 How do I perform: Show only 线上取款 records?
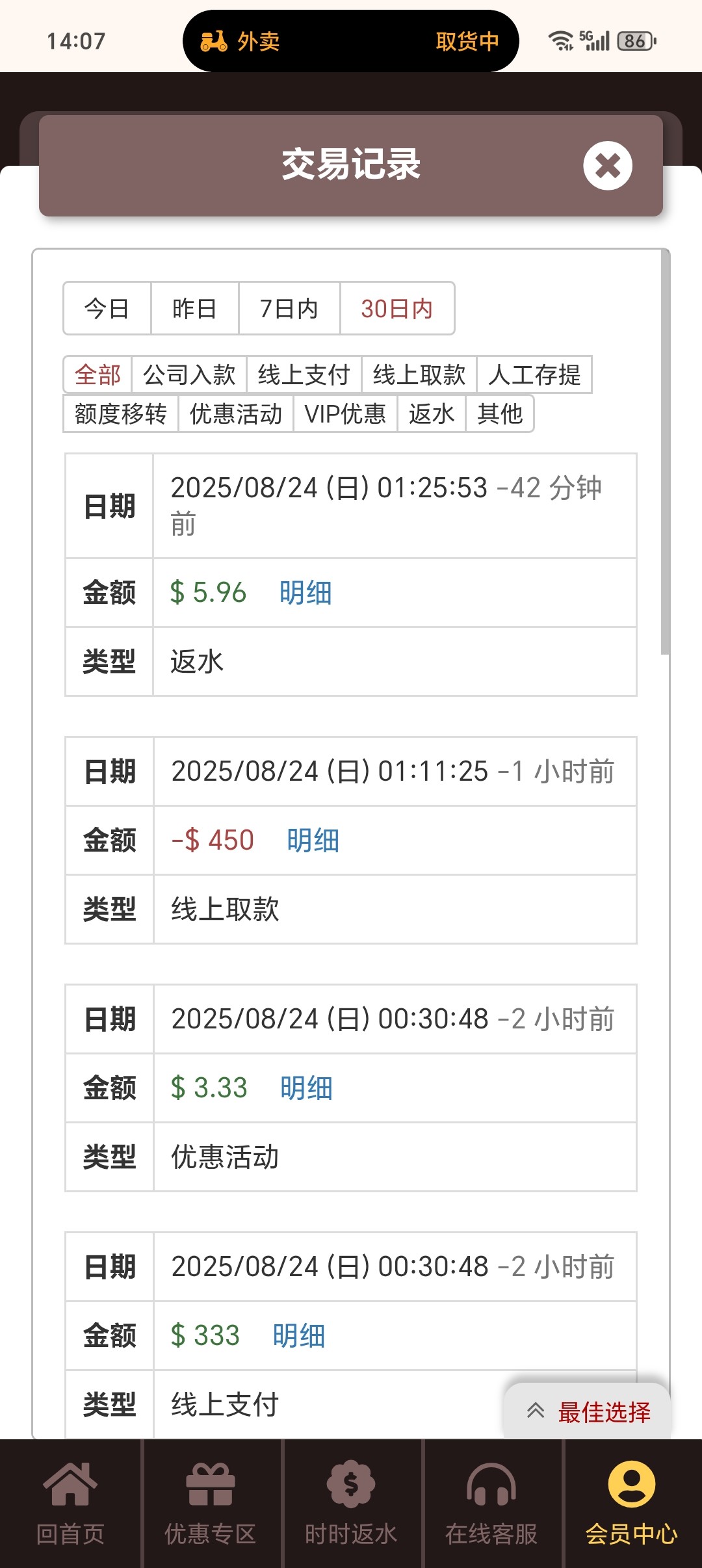click(419, 375)
